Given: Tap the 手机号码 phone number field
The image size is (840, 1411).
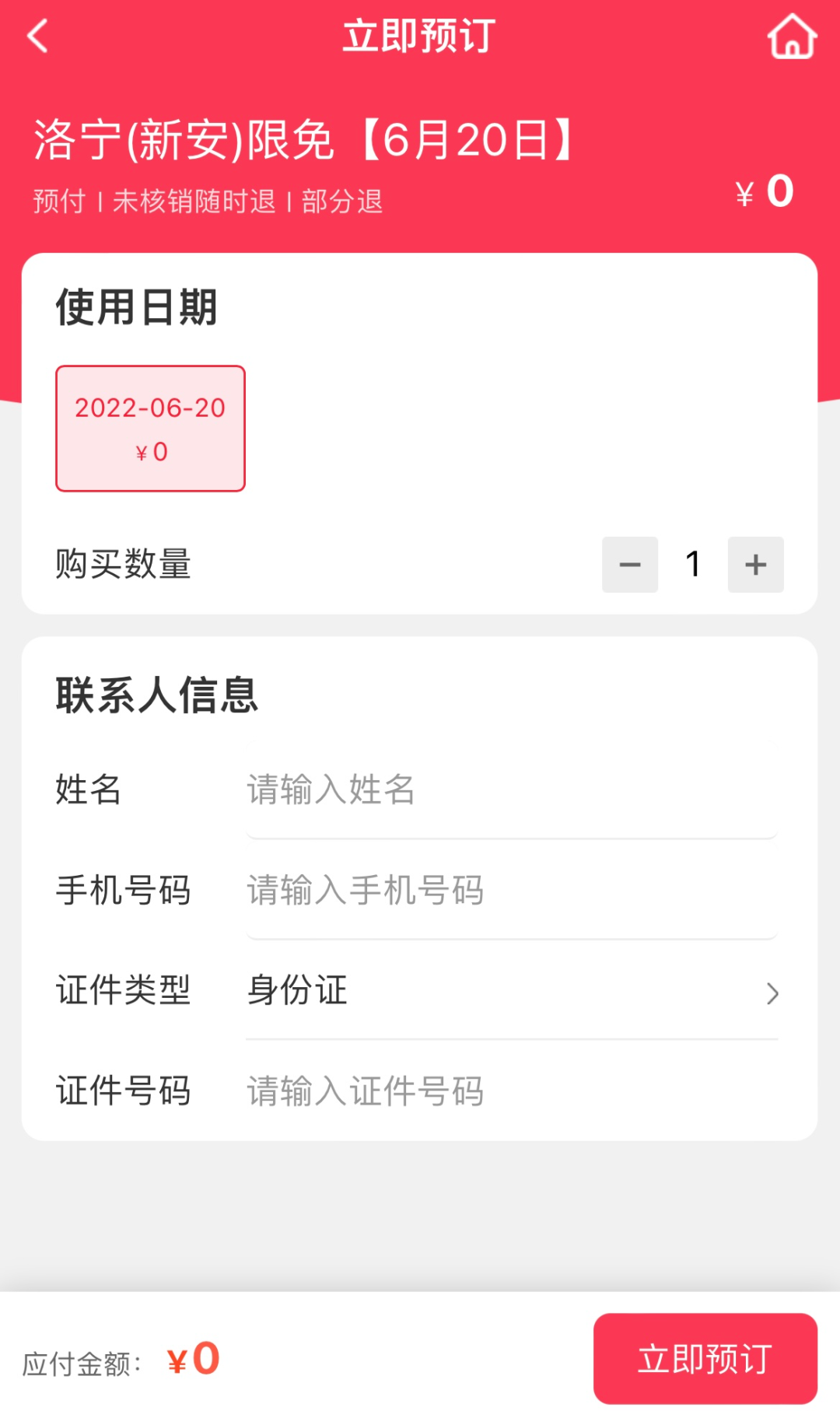Looking at the screenshot, I should [x=511, y=891].
